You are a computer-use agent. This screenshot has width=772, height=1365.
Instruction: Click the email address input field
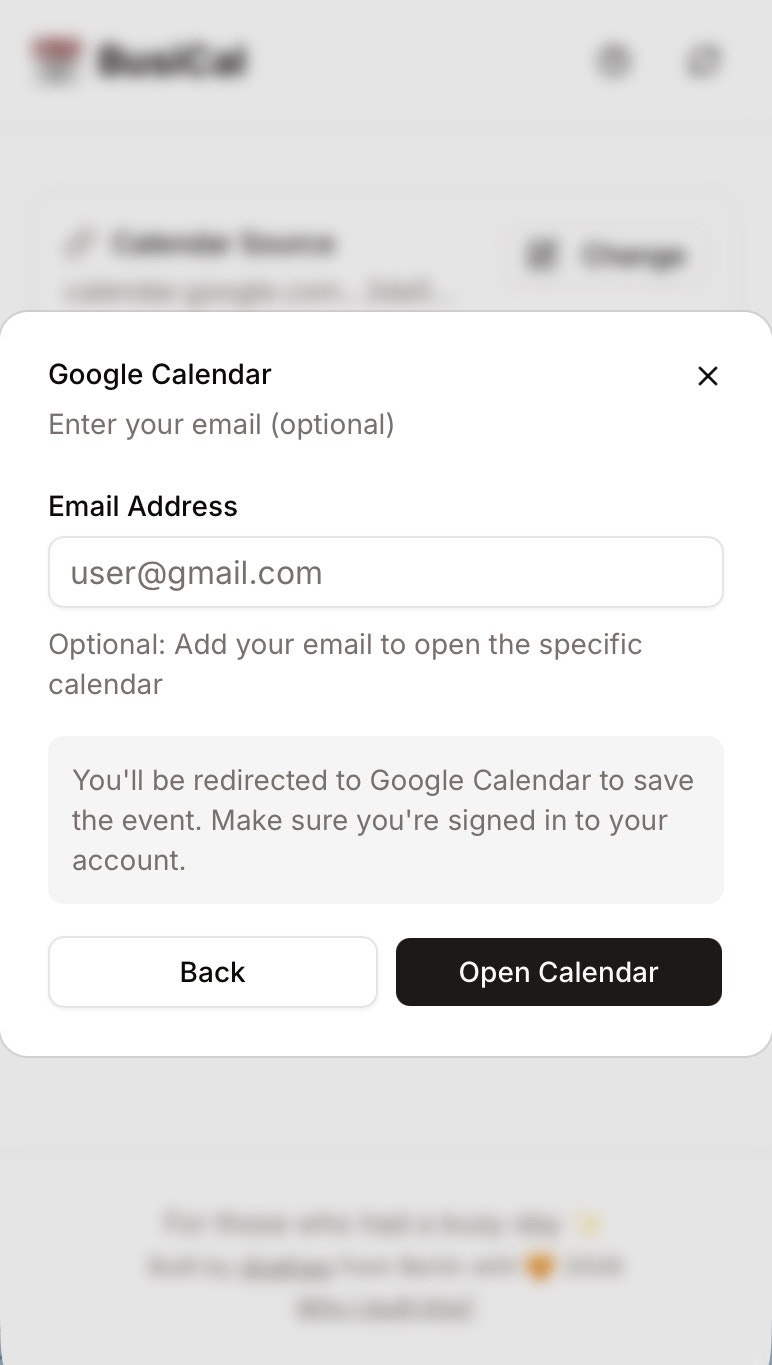coord(386,572)
